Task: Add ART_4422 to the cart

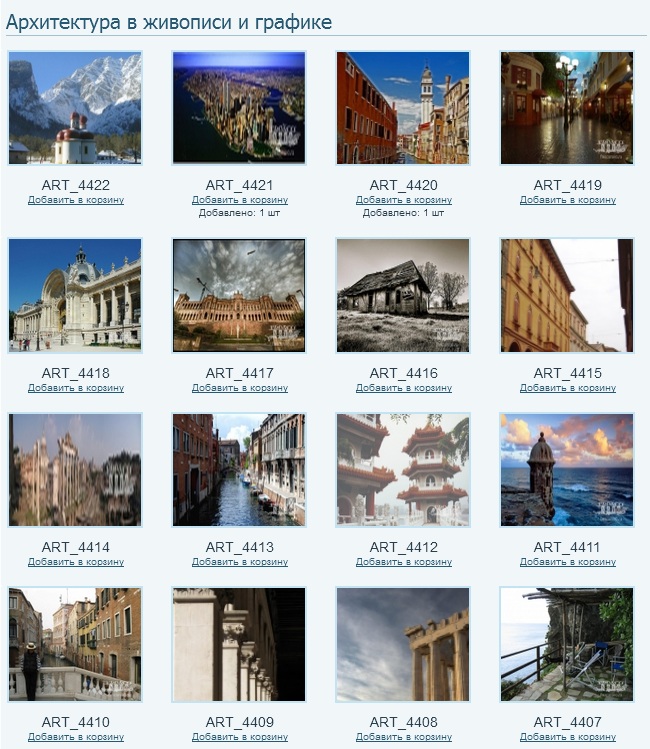Action: 76,200
